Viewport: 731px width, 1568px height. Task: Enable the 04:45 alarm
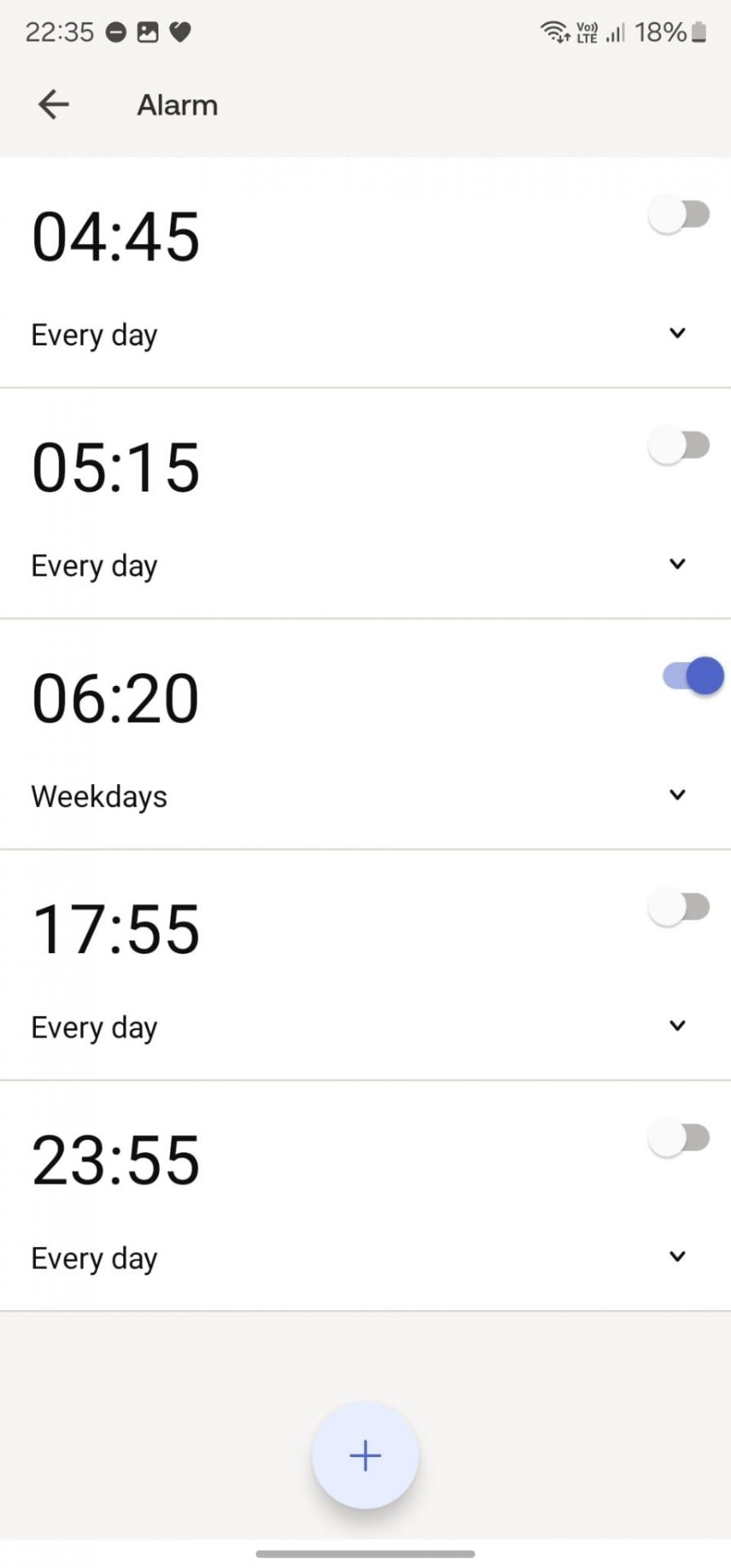(x=679, y=215)
